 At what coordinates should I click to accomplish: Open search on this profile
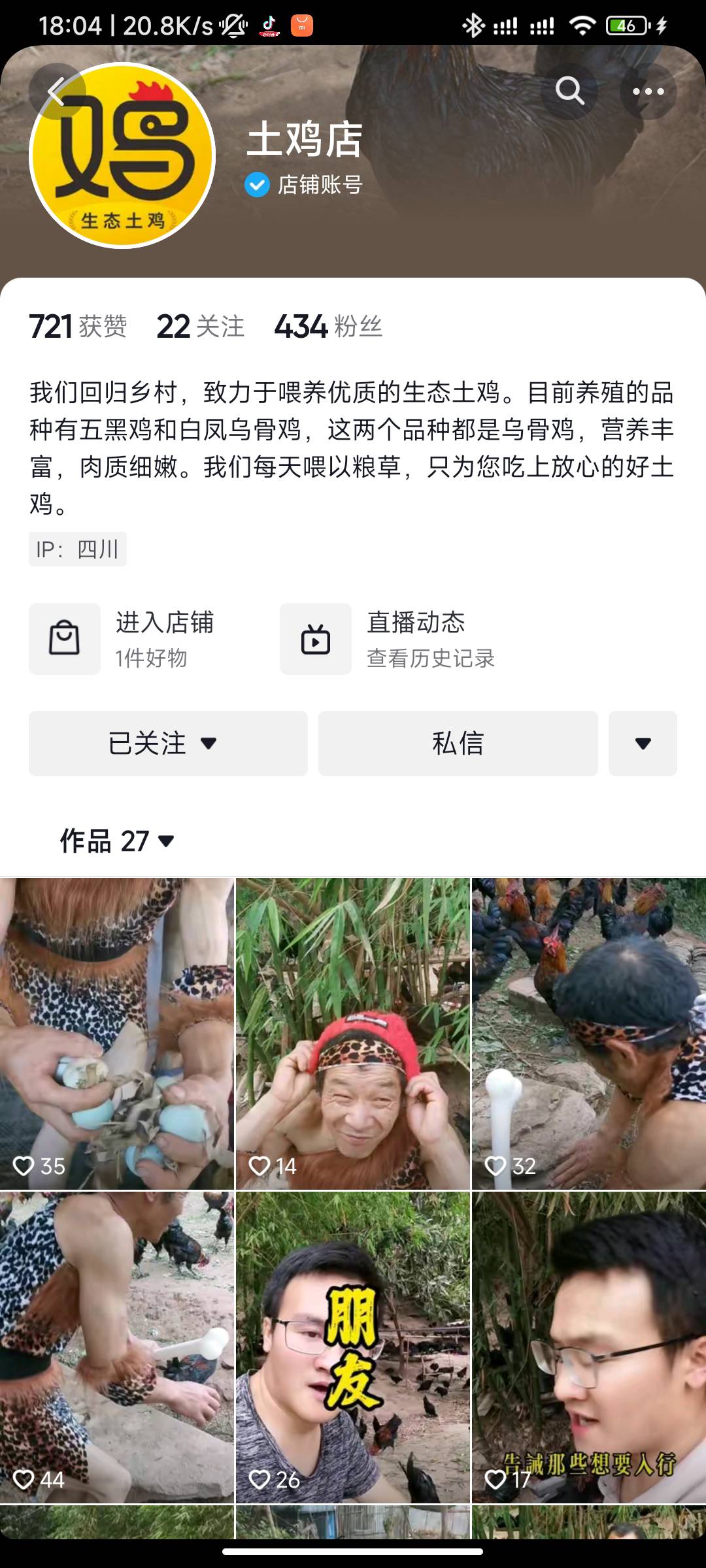(569, 91)
